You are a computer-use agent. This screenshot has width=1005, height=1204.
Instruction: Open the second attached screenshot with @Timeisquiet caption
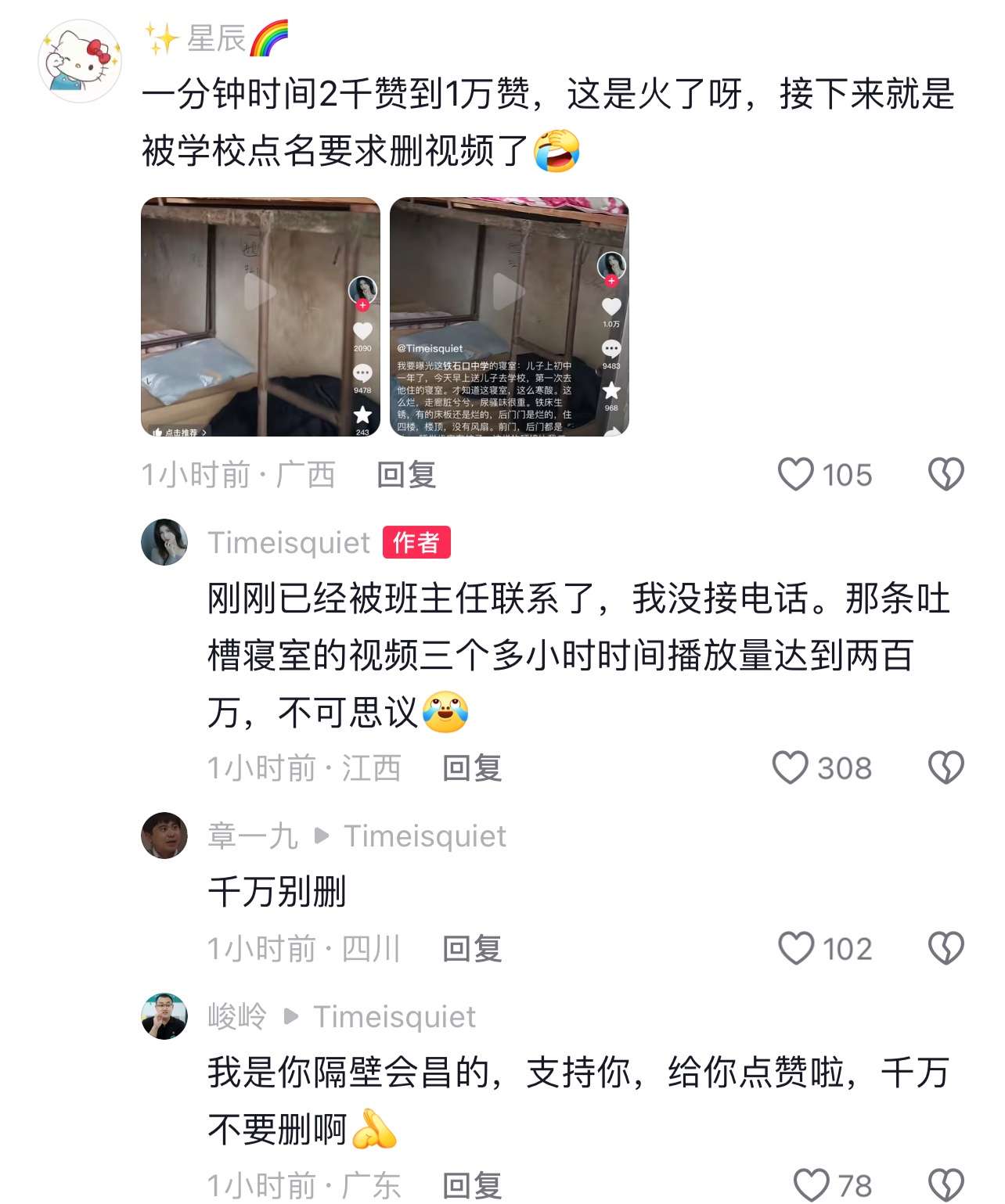pyautogui.click(x=509, y=317)
